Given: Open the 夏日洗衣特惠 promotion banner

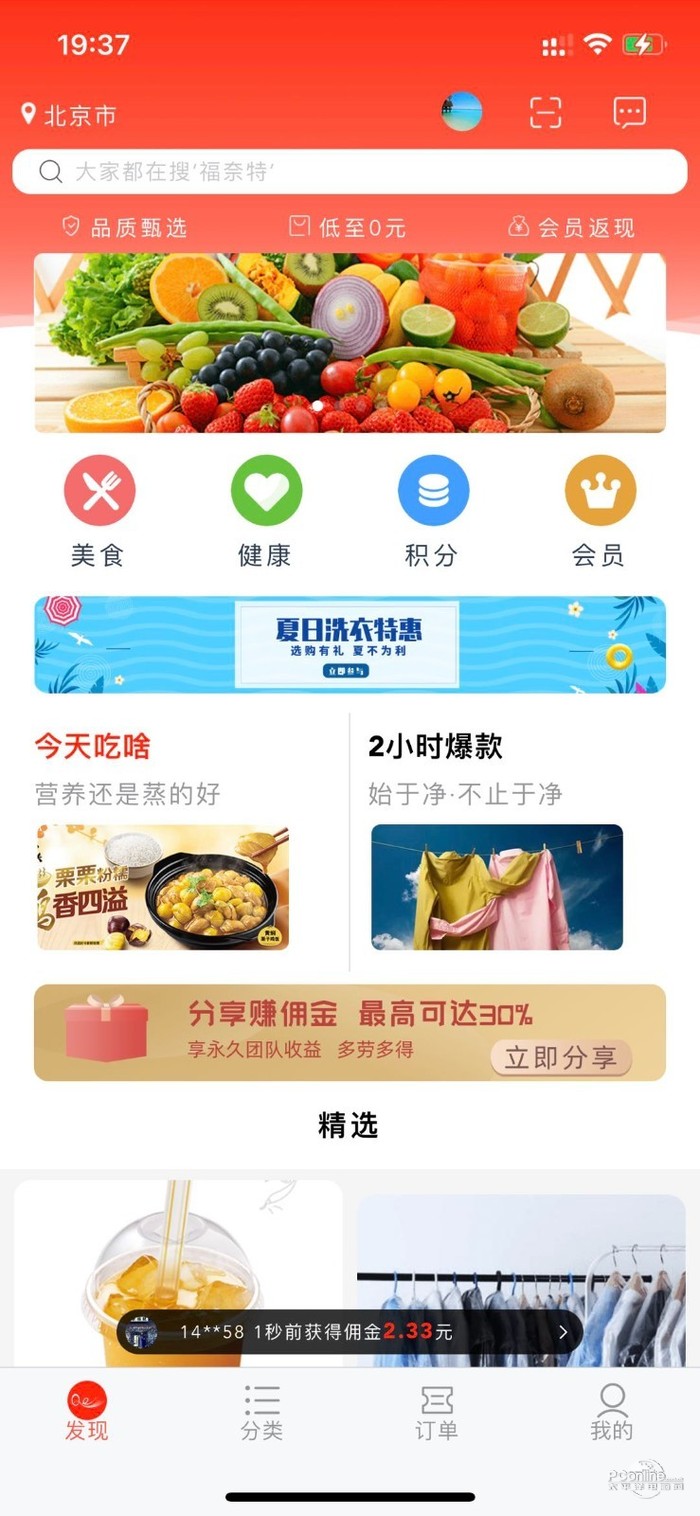Looking at the screenshot, I should (350, 645).
